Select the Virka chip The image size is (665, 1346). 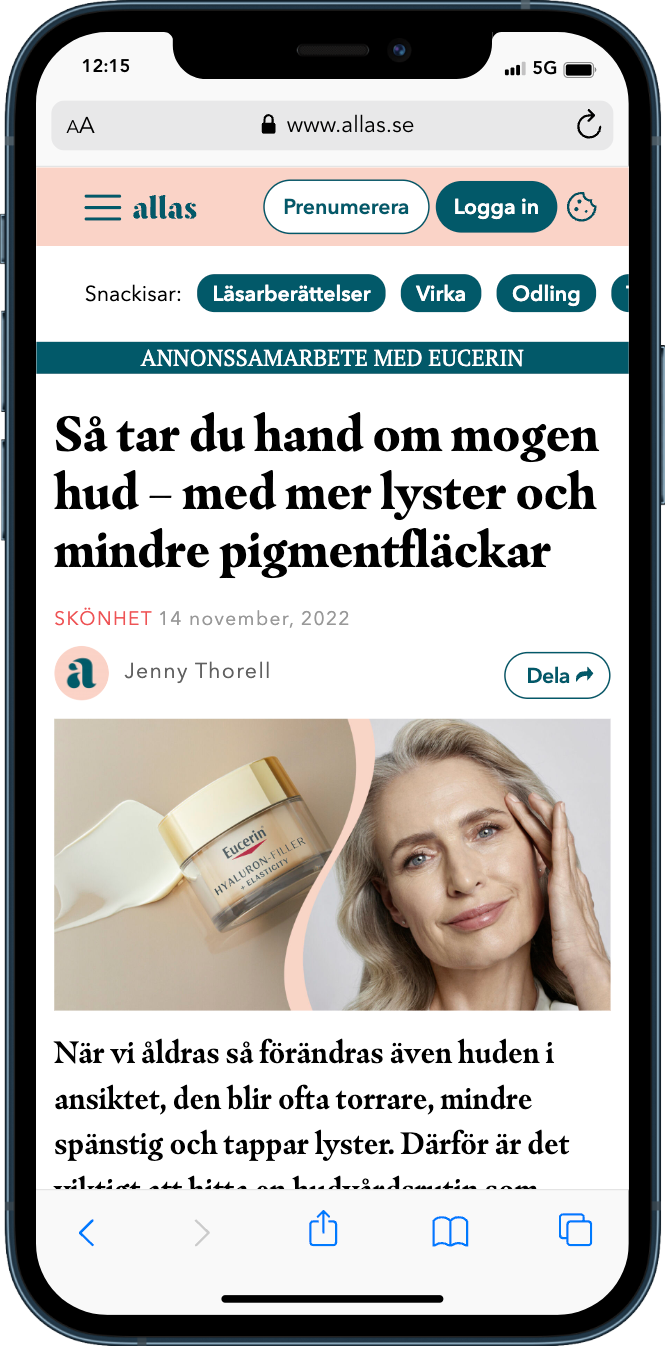[x=441, y=294]
